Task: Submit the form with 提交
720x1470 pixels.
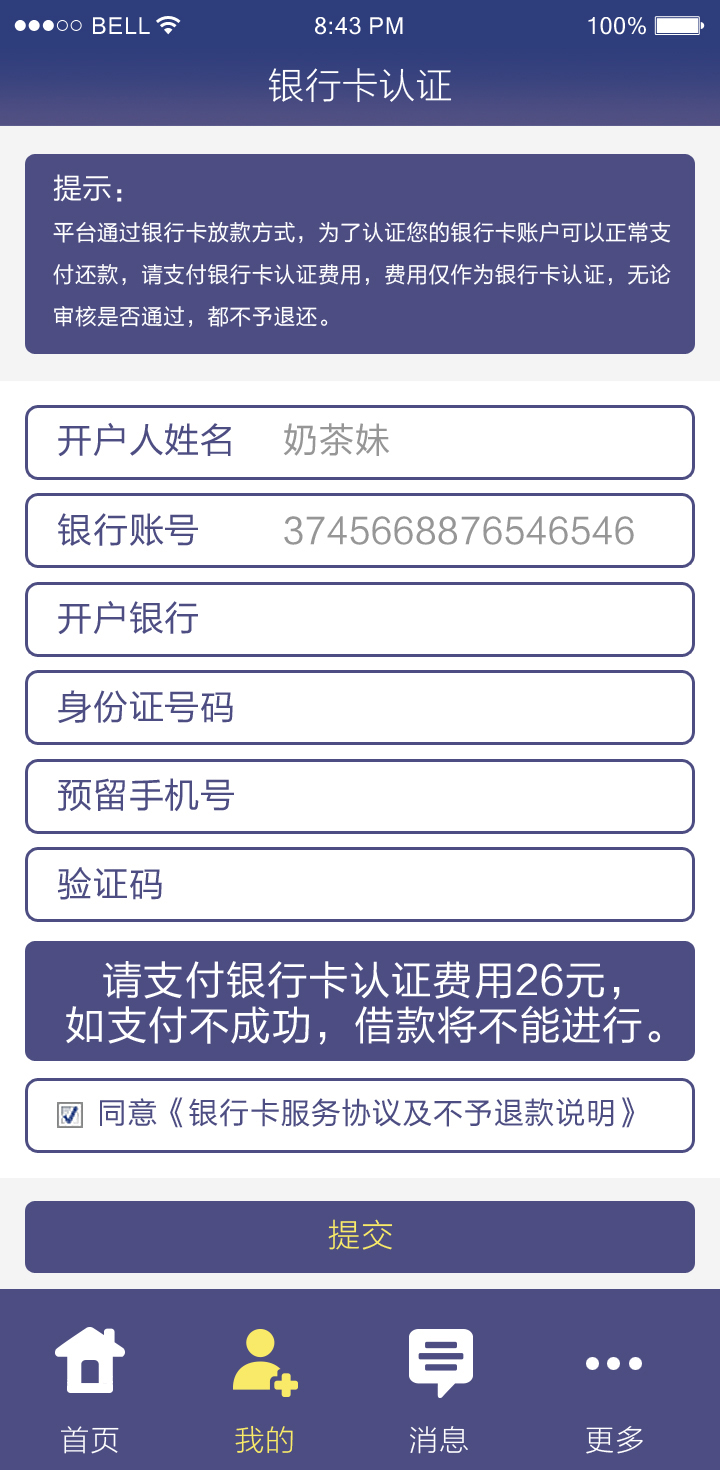Action: pos(360,1236)
